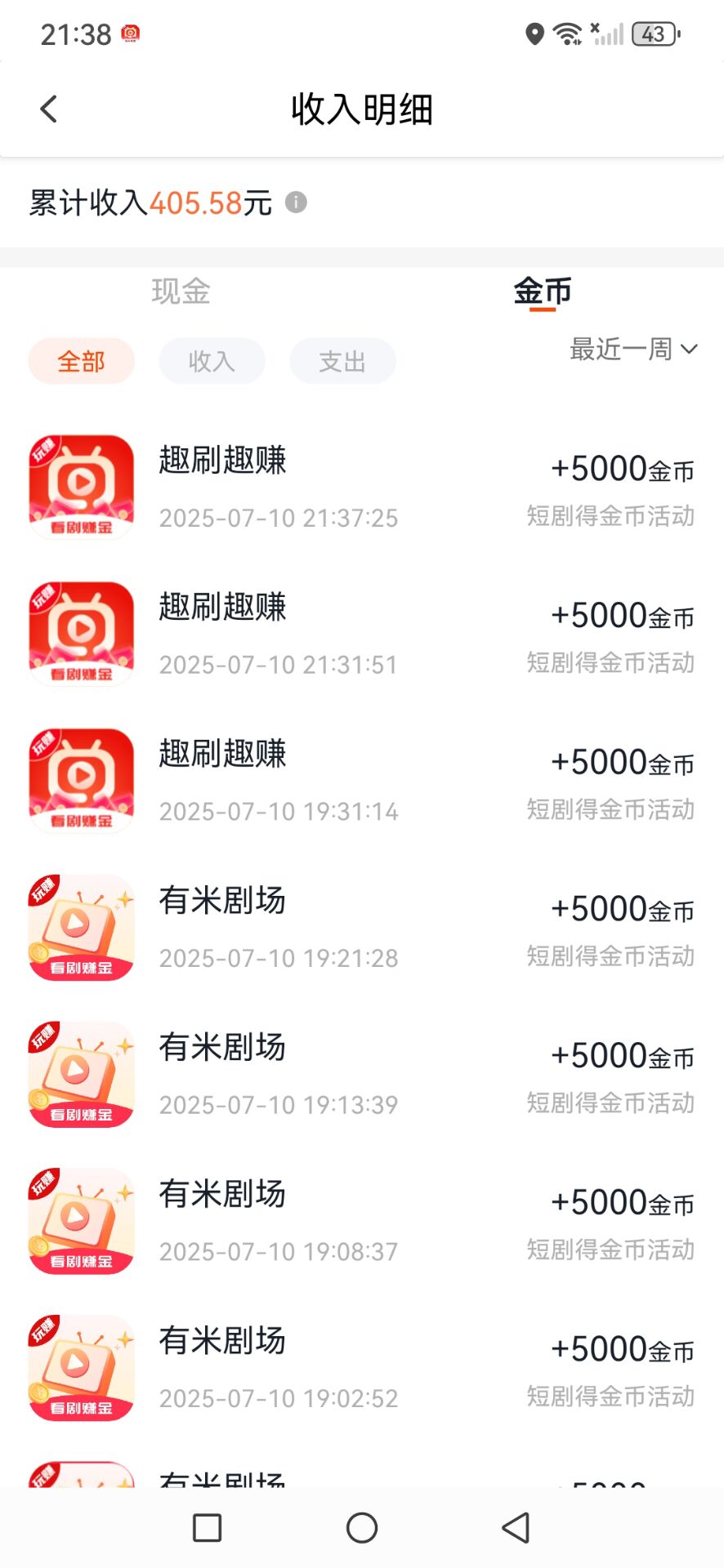Go back using the top arrow

49,109
